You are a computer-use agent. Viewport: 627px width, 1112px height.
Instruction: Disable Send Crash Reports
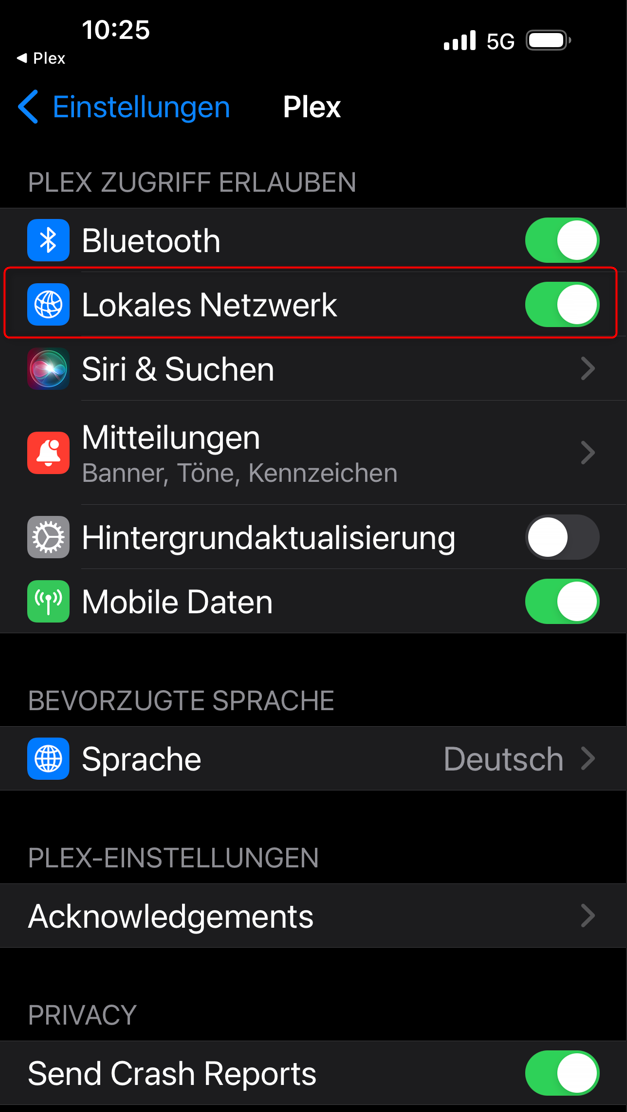pos(561,1073)
